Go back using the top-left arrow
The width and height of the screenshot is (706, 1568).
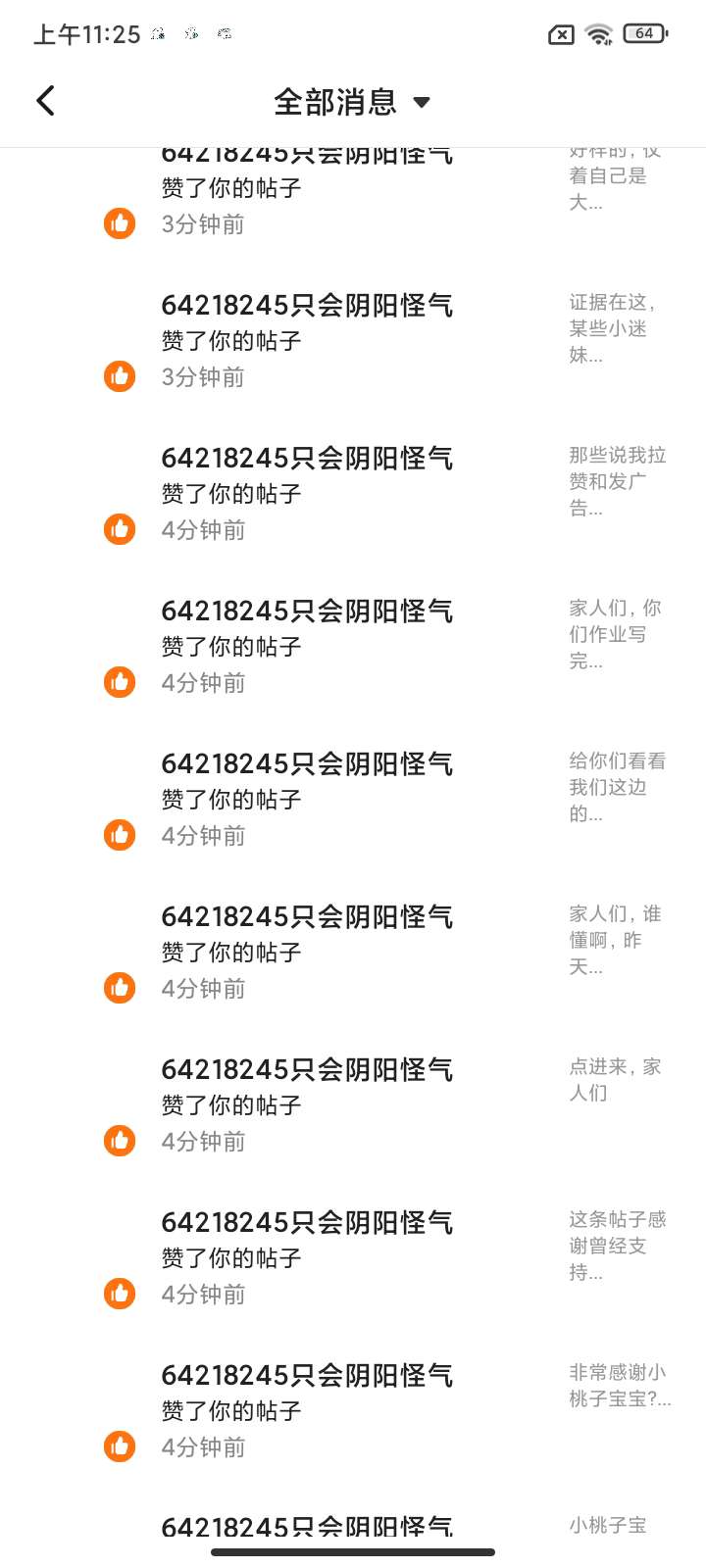tap(45, 101)
